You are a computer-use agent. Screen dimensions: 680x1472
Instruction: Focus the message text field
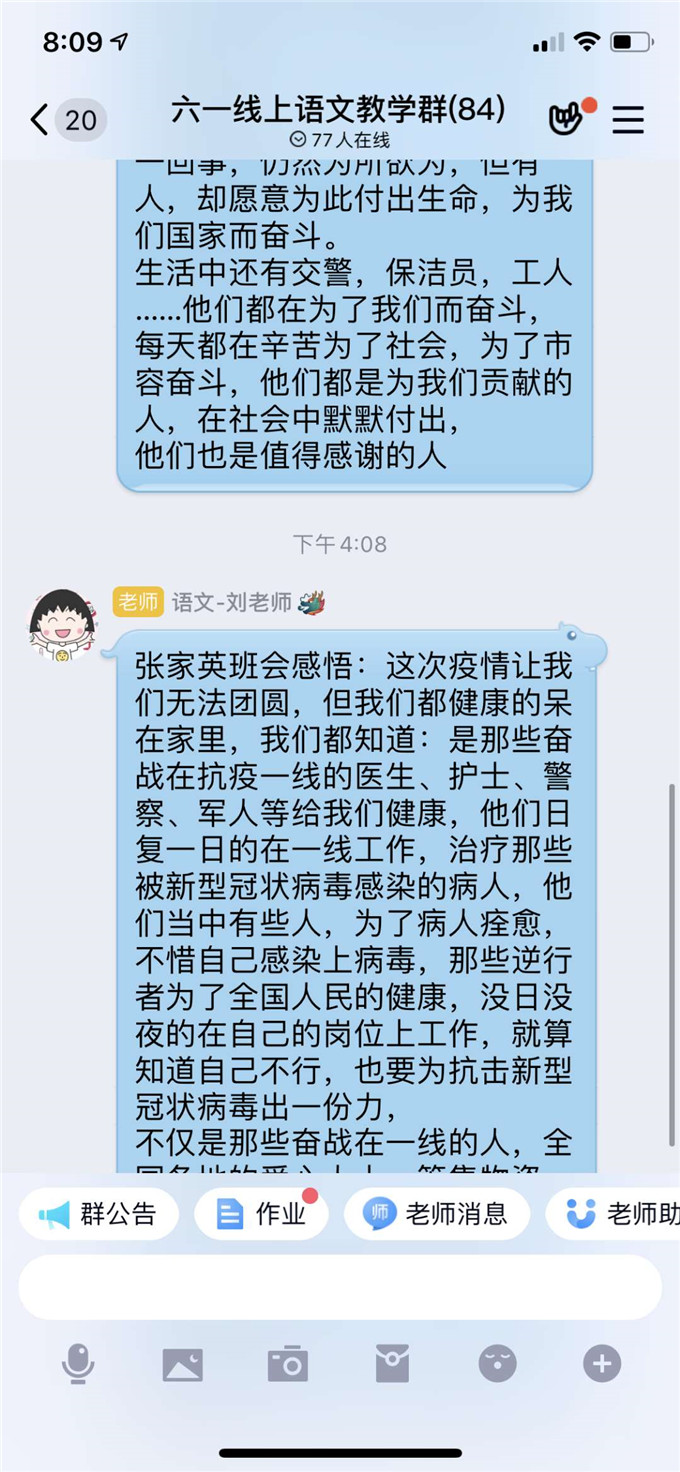340,1287
